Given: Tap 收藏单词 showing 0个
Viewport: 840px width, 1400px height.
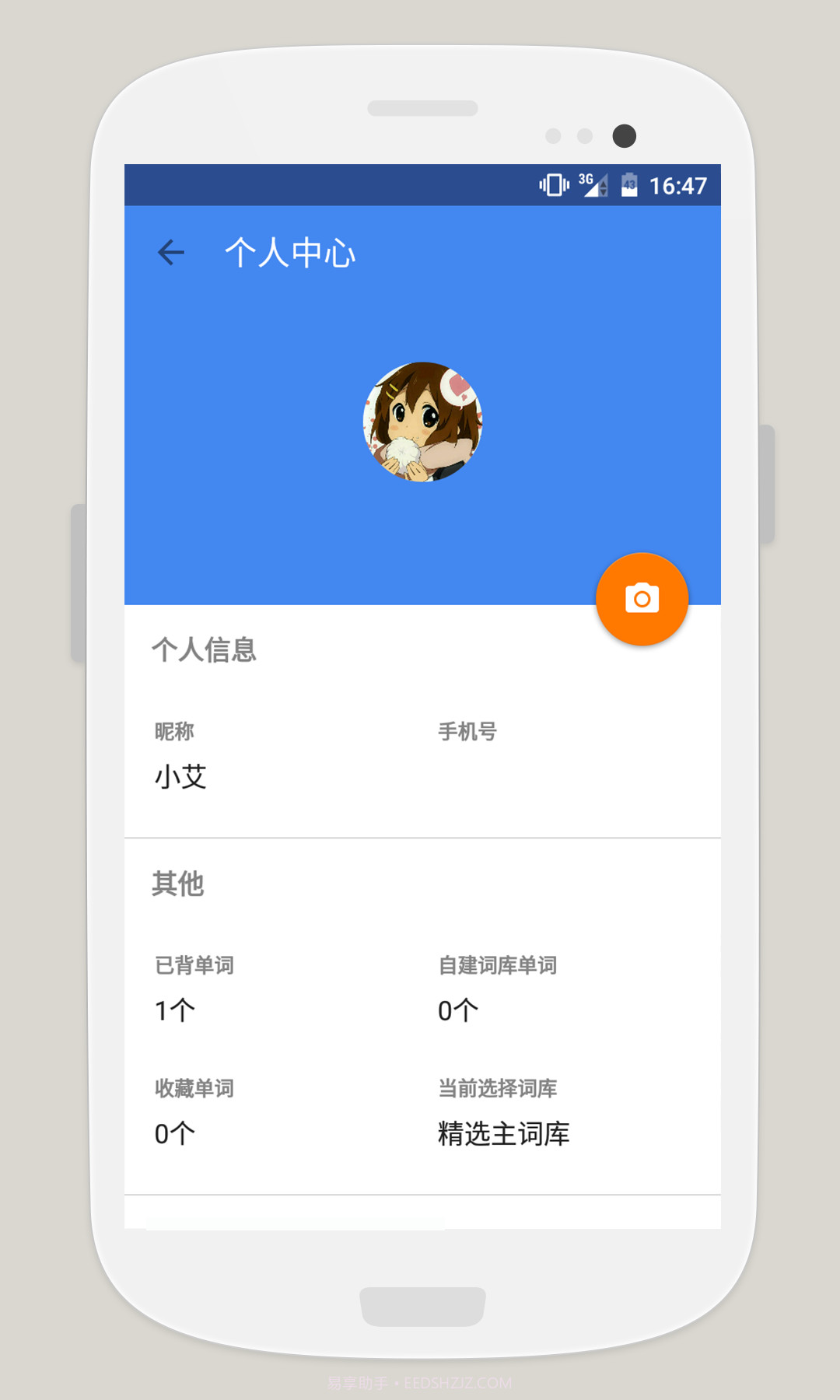Looking at the screenshot, I should click(172, 1133).
